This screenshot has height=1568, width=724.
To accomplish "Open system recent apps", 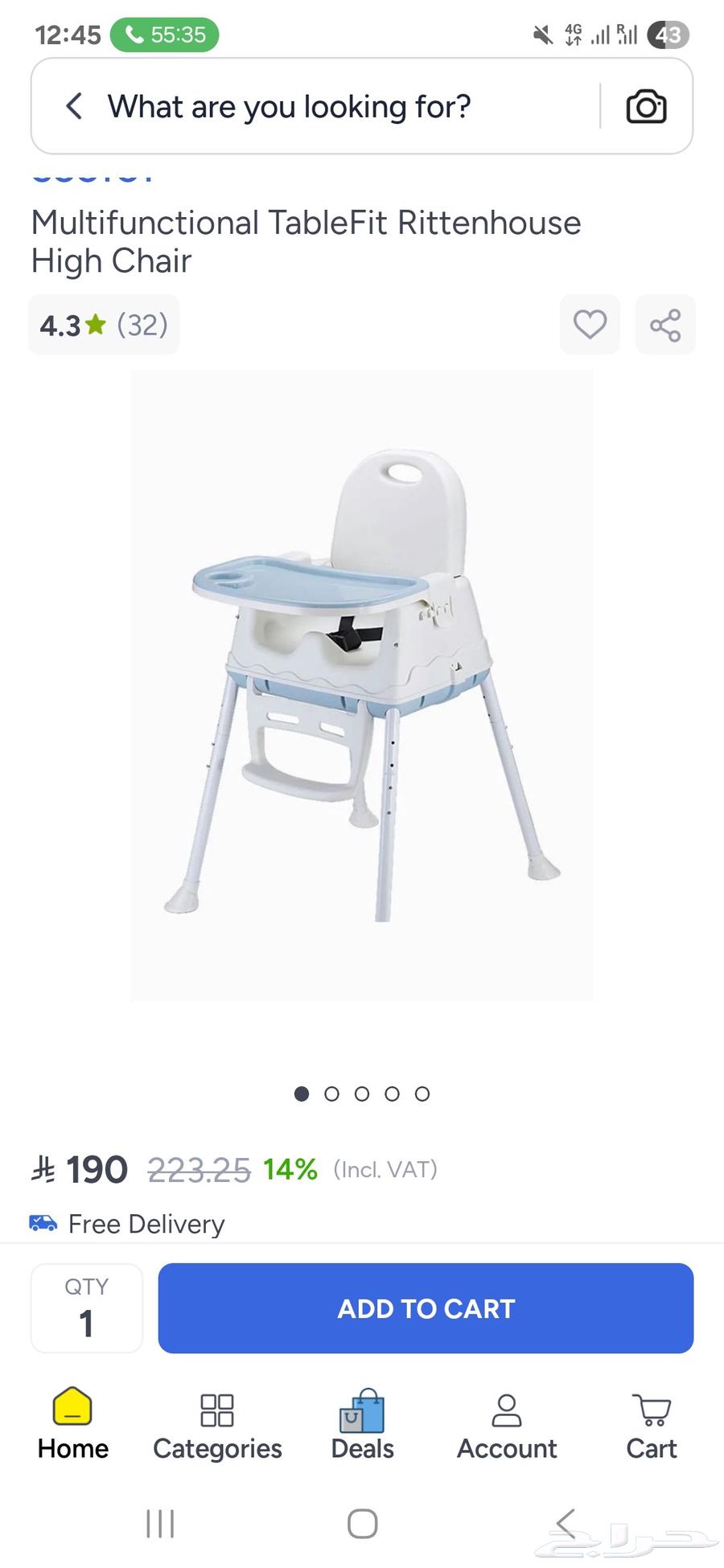I will click(x=160, y=1523).
